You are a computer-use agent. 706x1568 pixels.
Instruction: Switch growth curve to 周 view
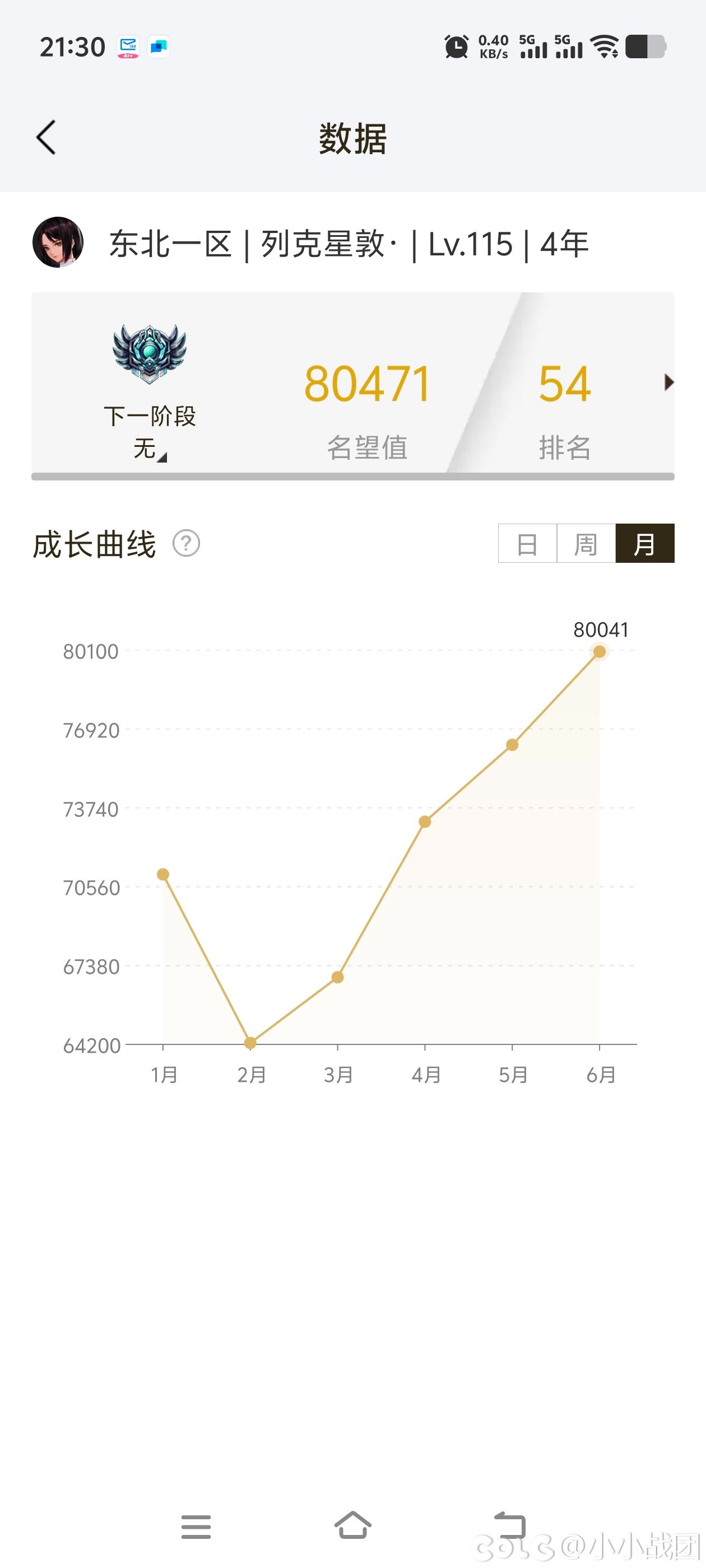coord(586,543)
